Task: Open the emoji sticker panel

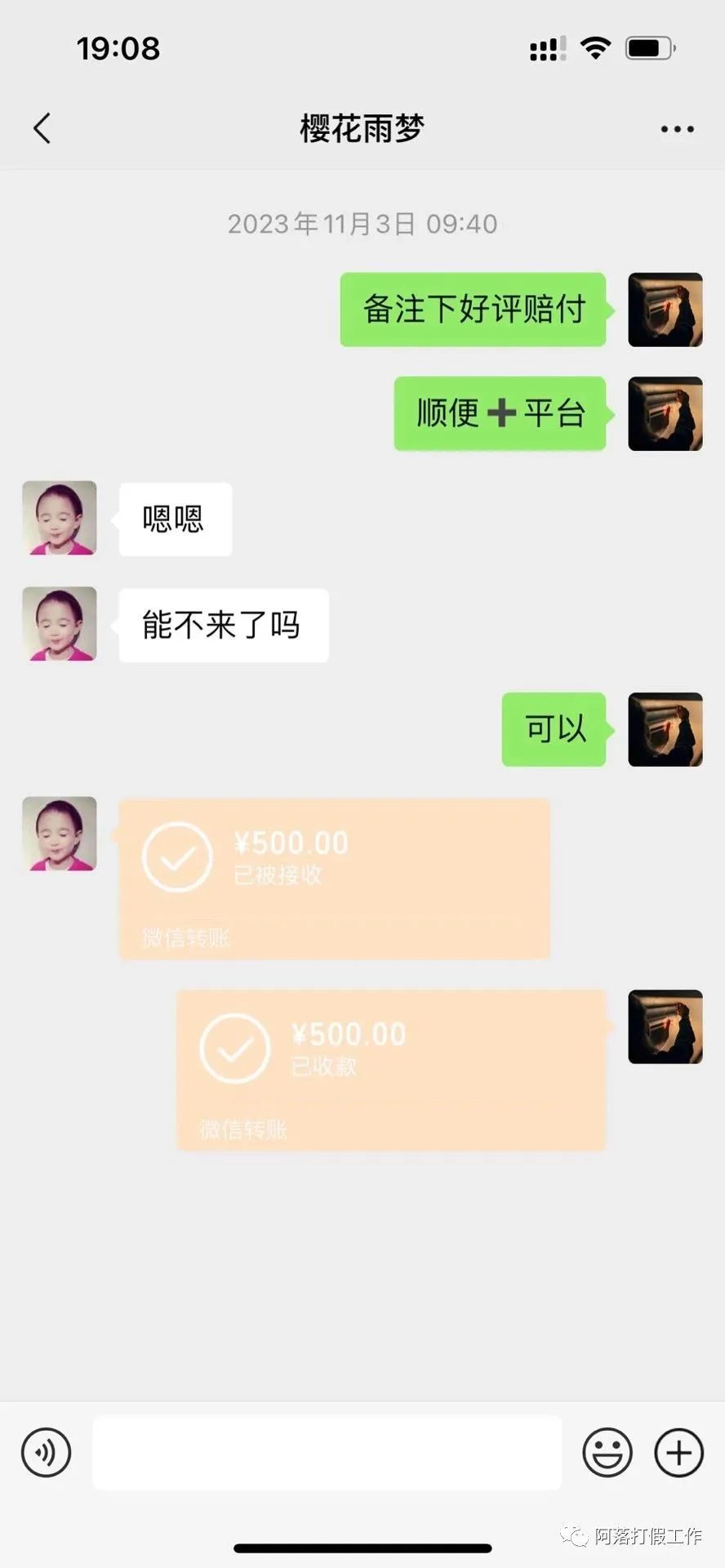Action: [607, 1452]
